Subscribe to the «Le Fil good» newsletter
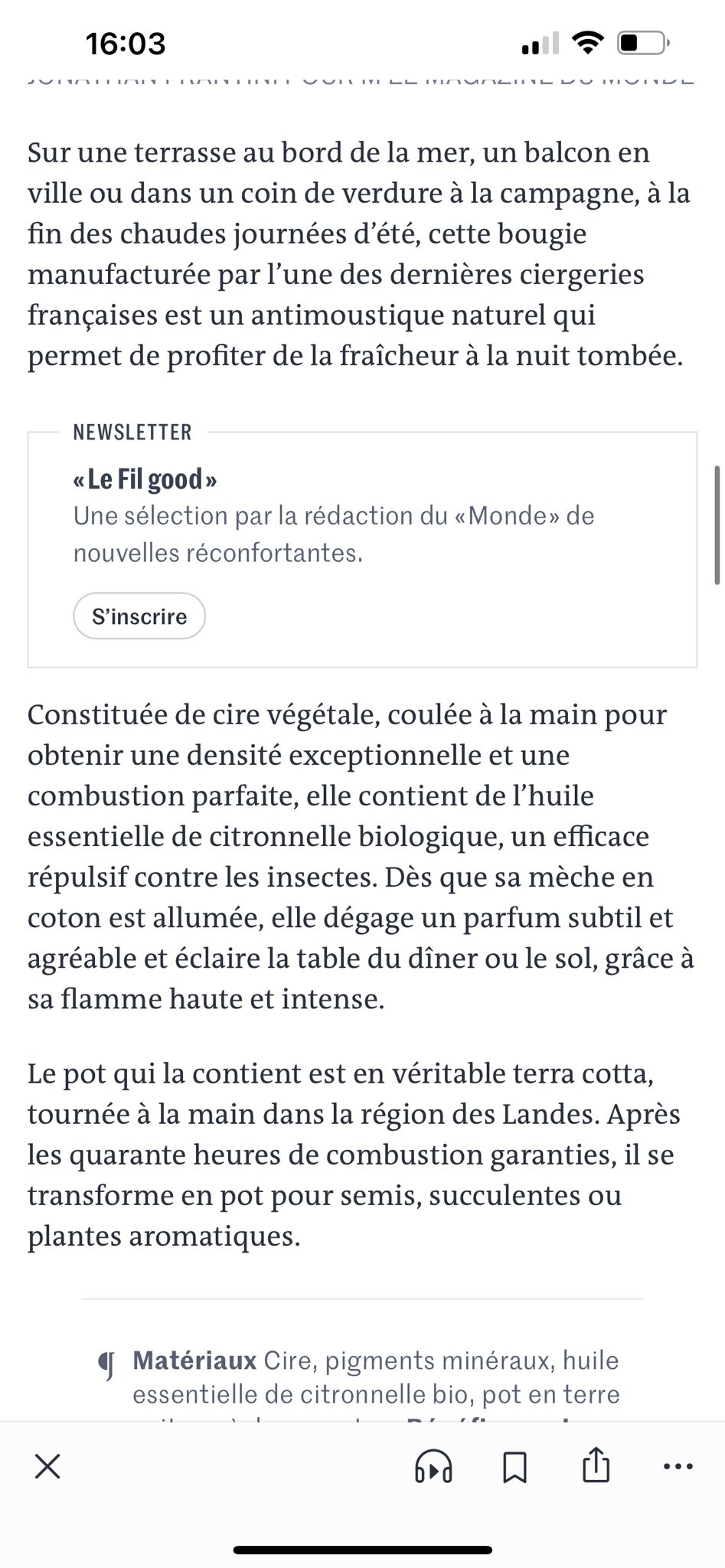Image resolution: width=725 pixels, height=1568 pixels. 139,616
